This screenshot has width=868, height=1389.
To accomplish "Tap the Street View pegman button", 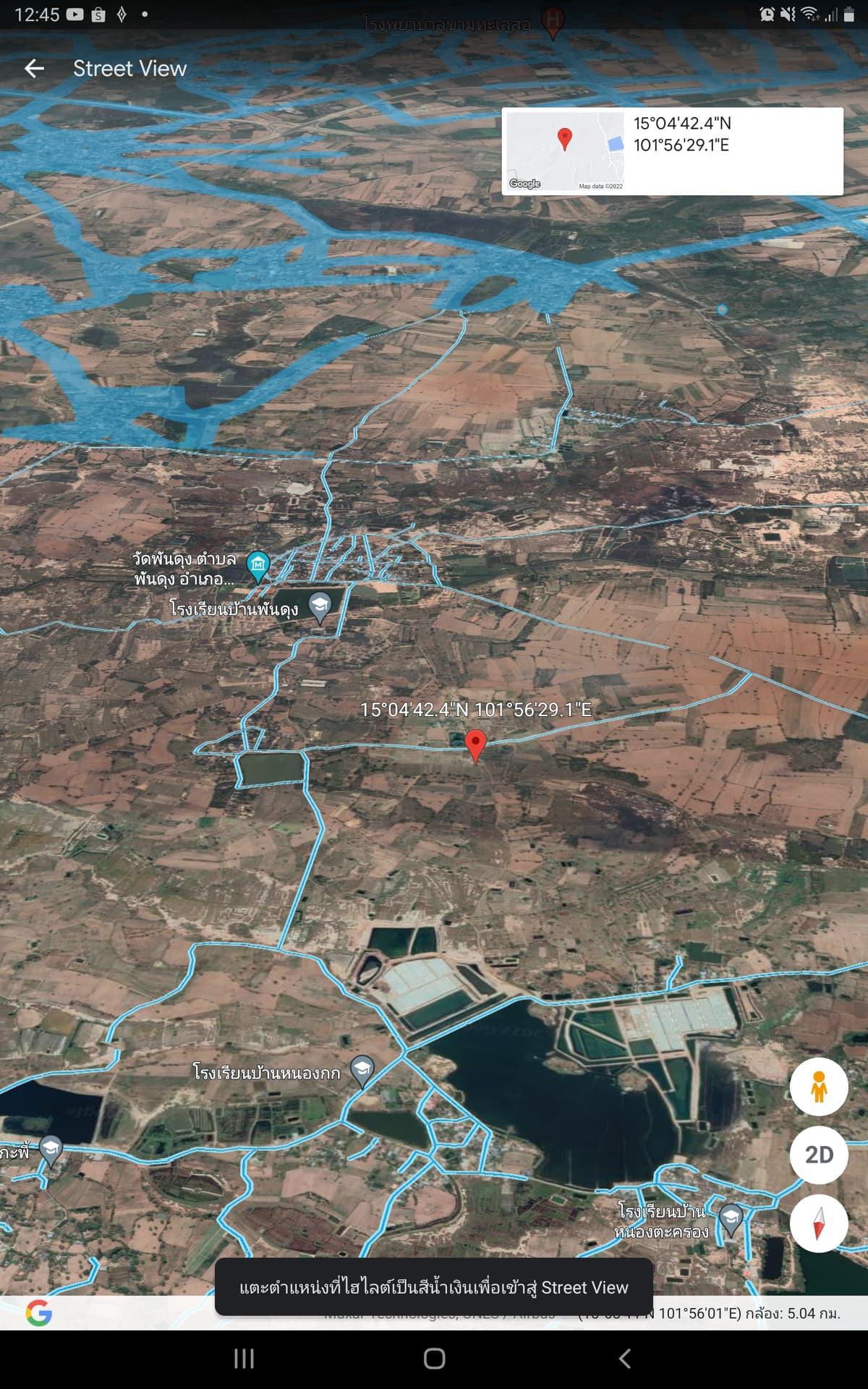I will pos(819,1086).
